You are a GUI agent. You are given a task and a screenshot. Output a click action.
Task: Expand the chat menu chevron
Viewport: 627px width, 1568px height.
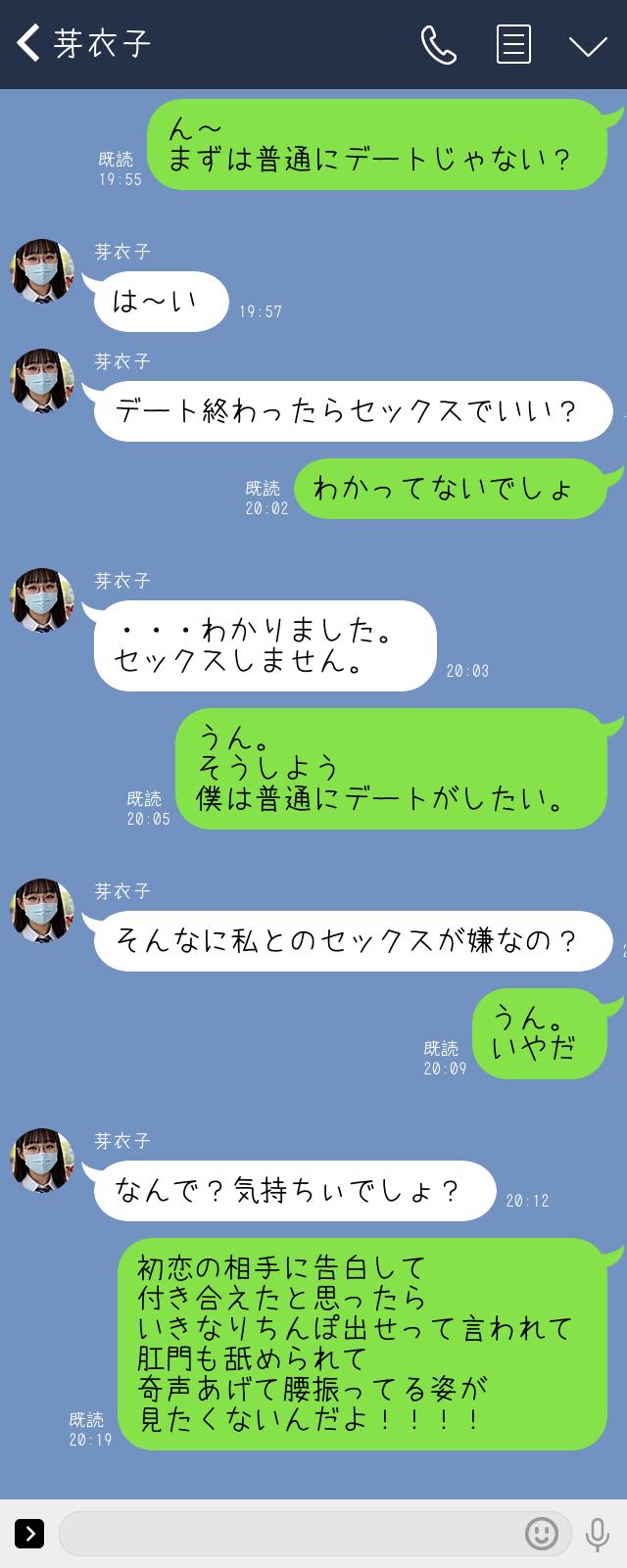point(588,46)
